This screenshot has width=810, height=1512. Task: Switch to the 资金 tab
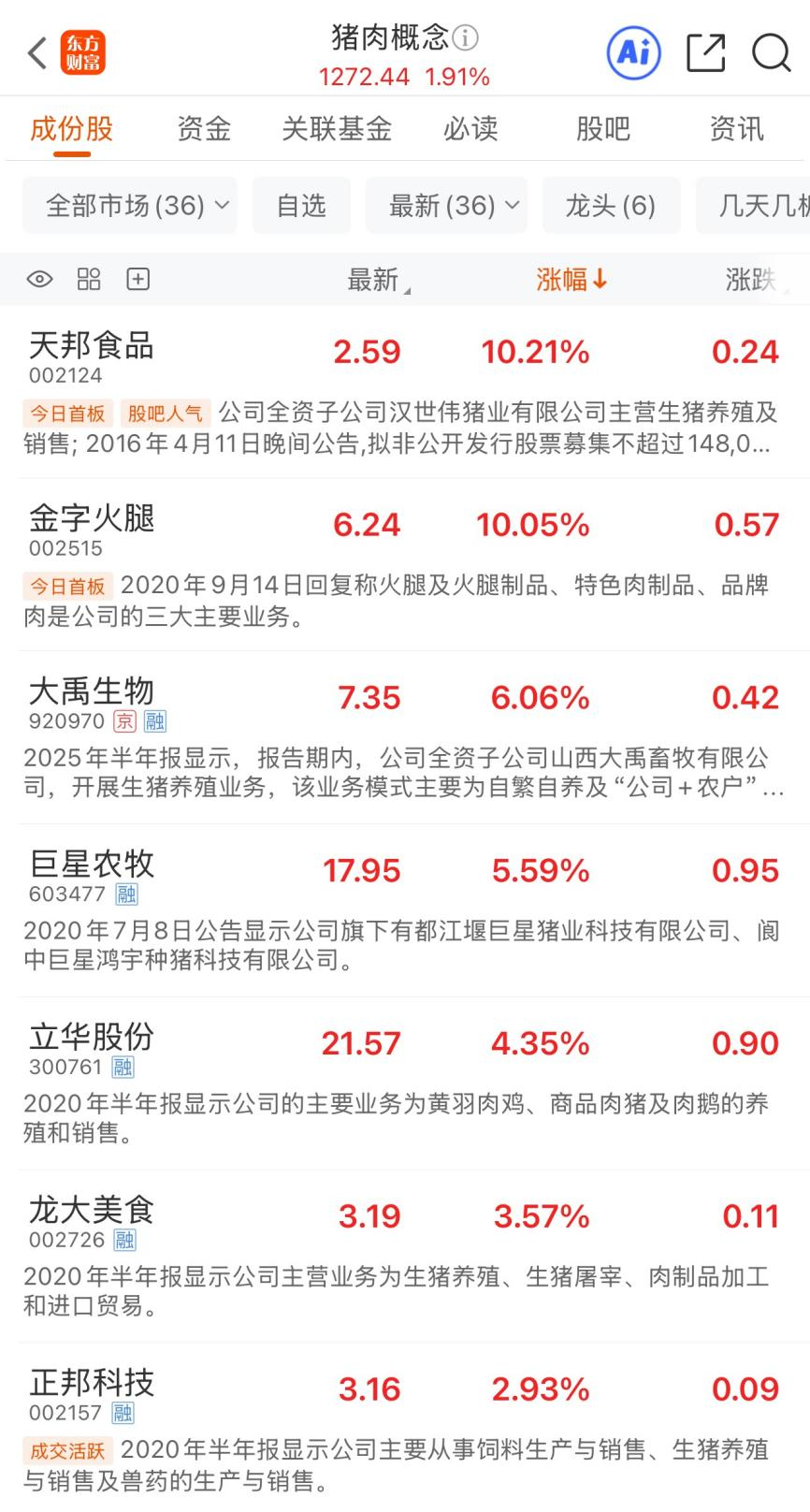(x=202, y=129)
